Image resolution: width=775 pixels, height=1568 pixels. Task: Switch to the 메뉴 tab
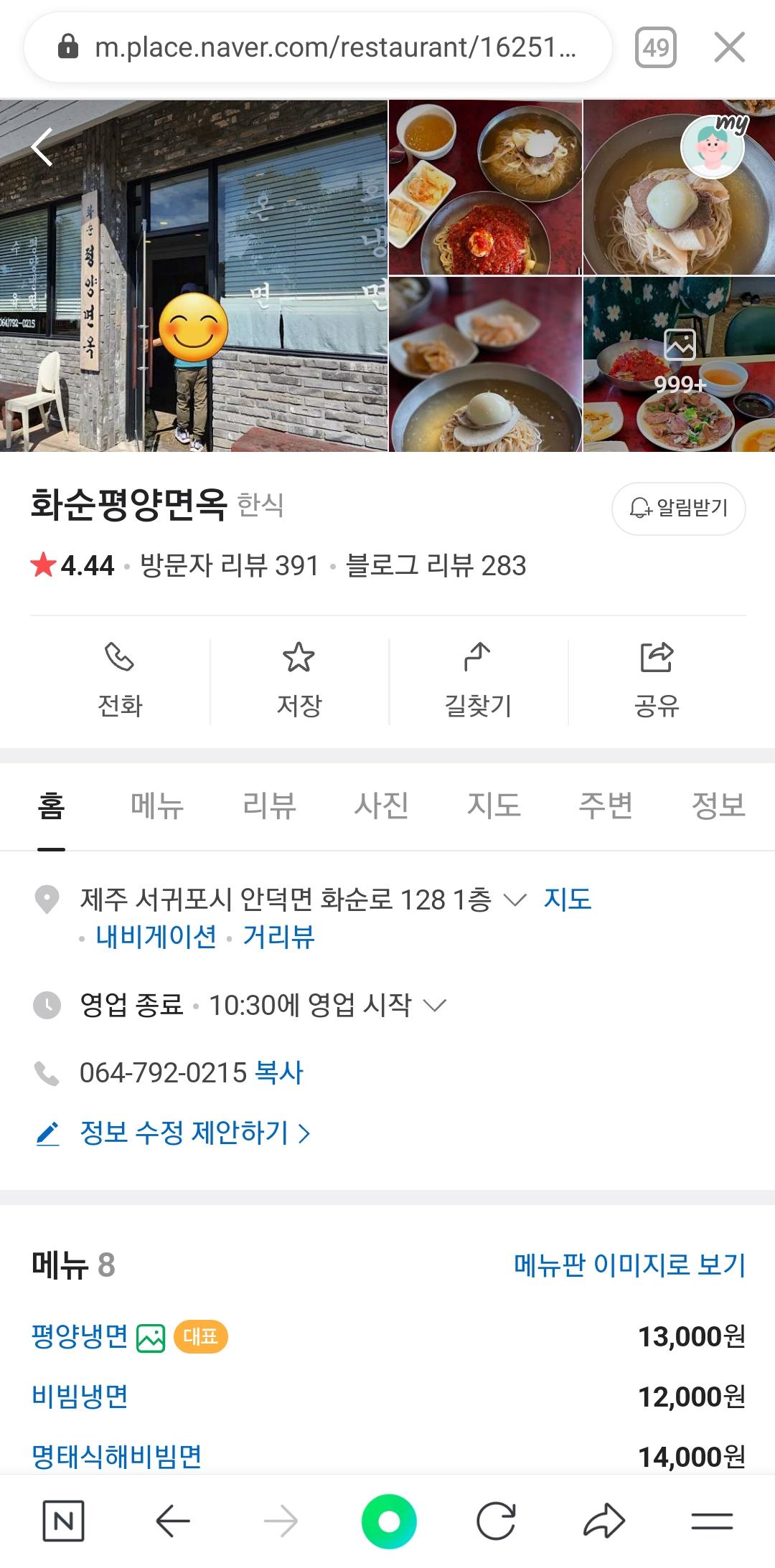click(157, 806)
